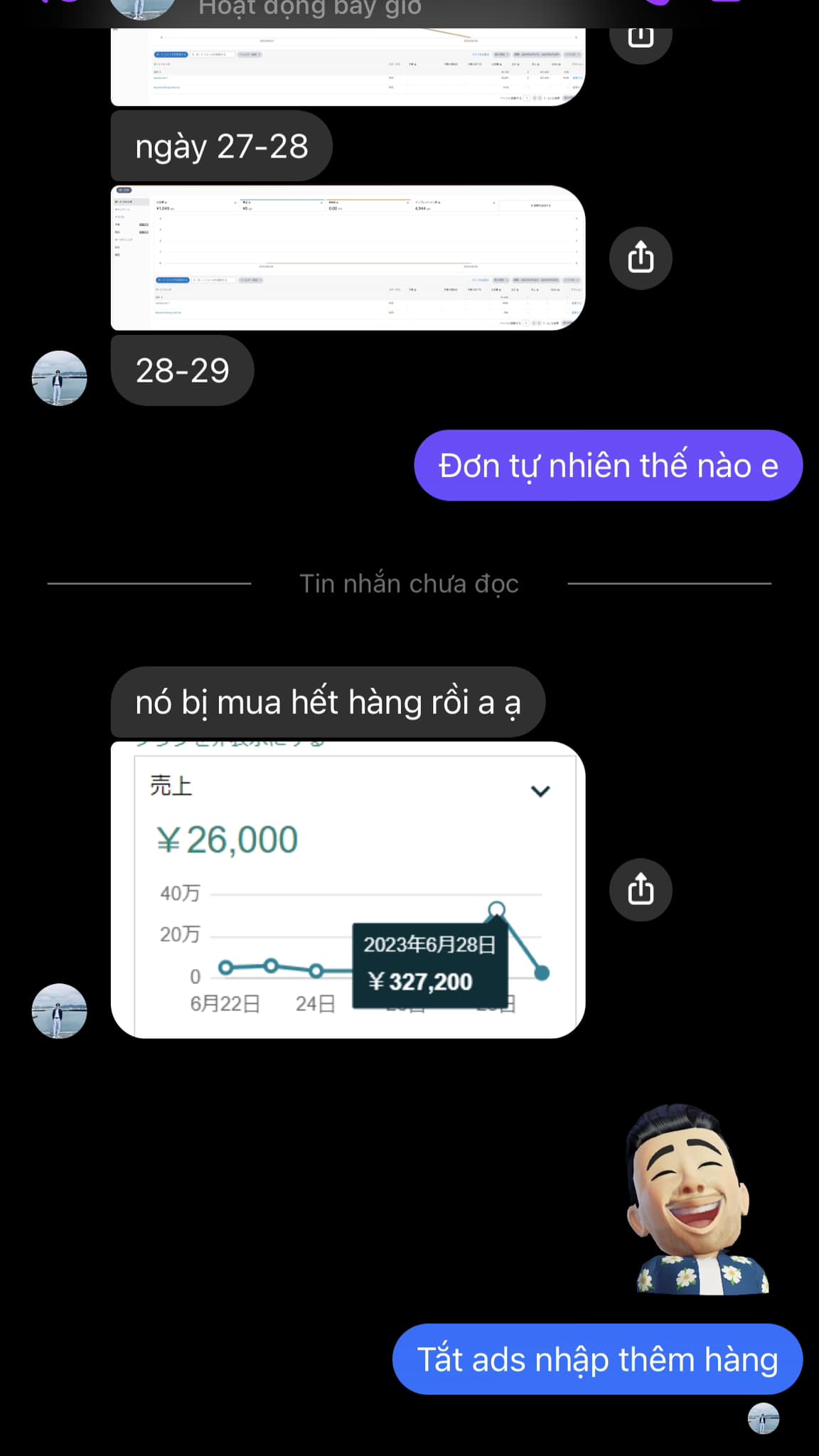This screenshot has height=1456, width=819.
Task: View the dashboard screenshot below "ngày 27-28"
Action: 348,257
